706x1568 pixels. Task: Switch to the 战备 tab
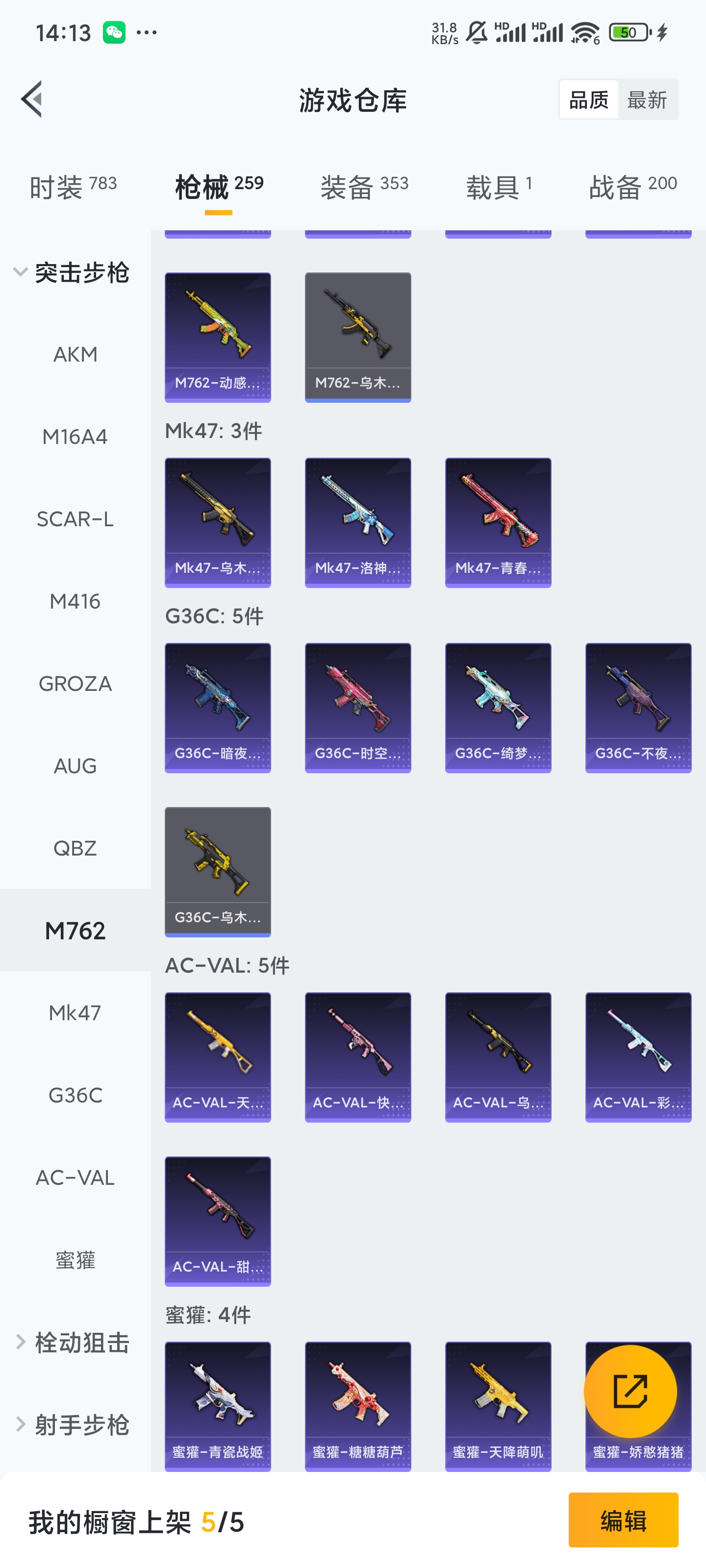pos(632,187)
